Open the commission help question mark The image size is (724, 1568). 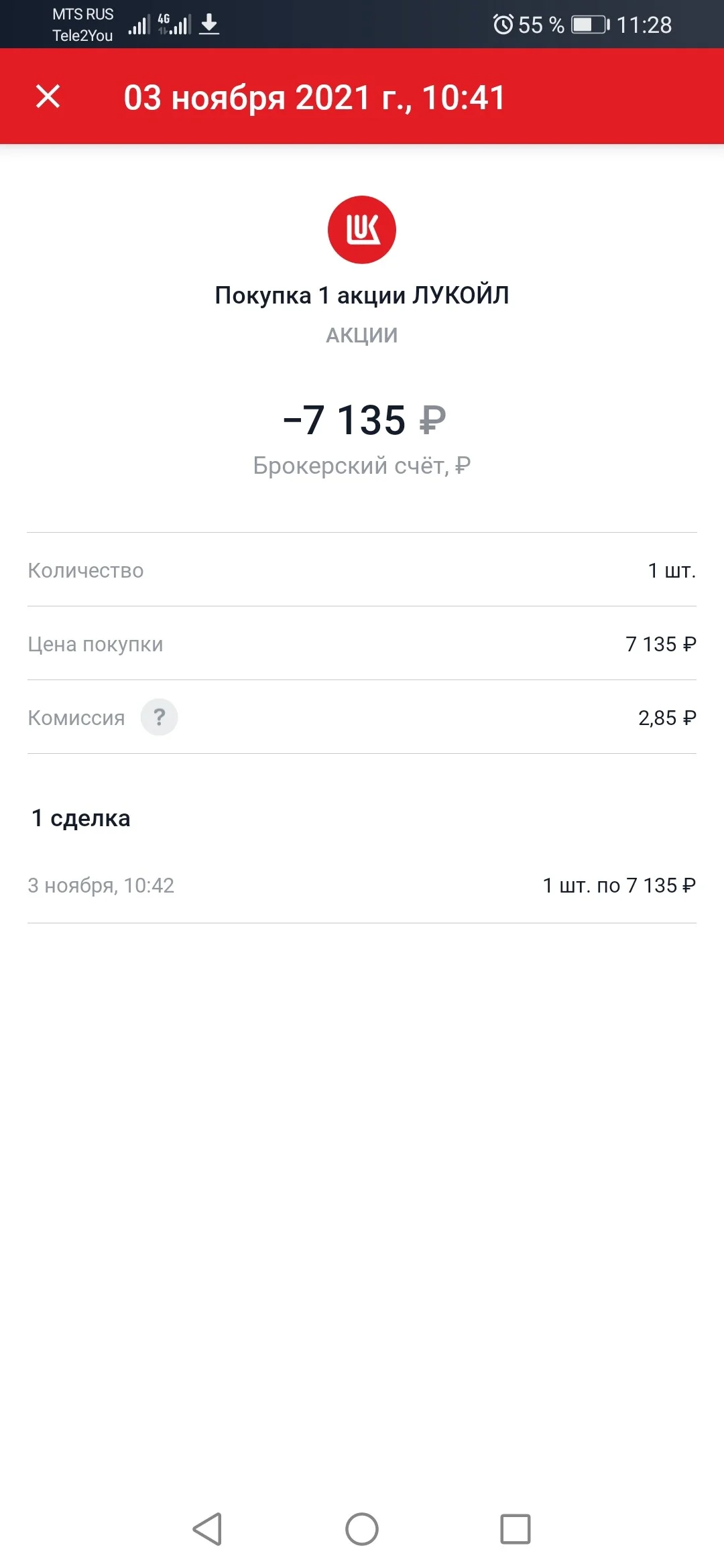159,717
